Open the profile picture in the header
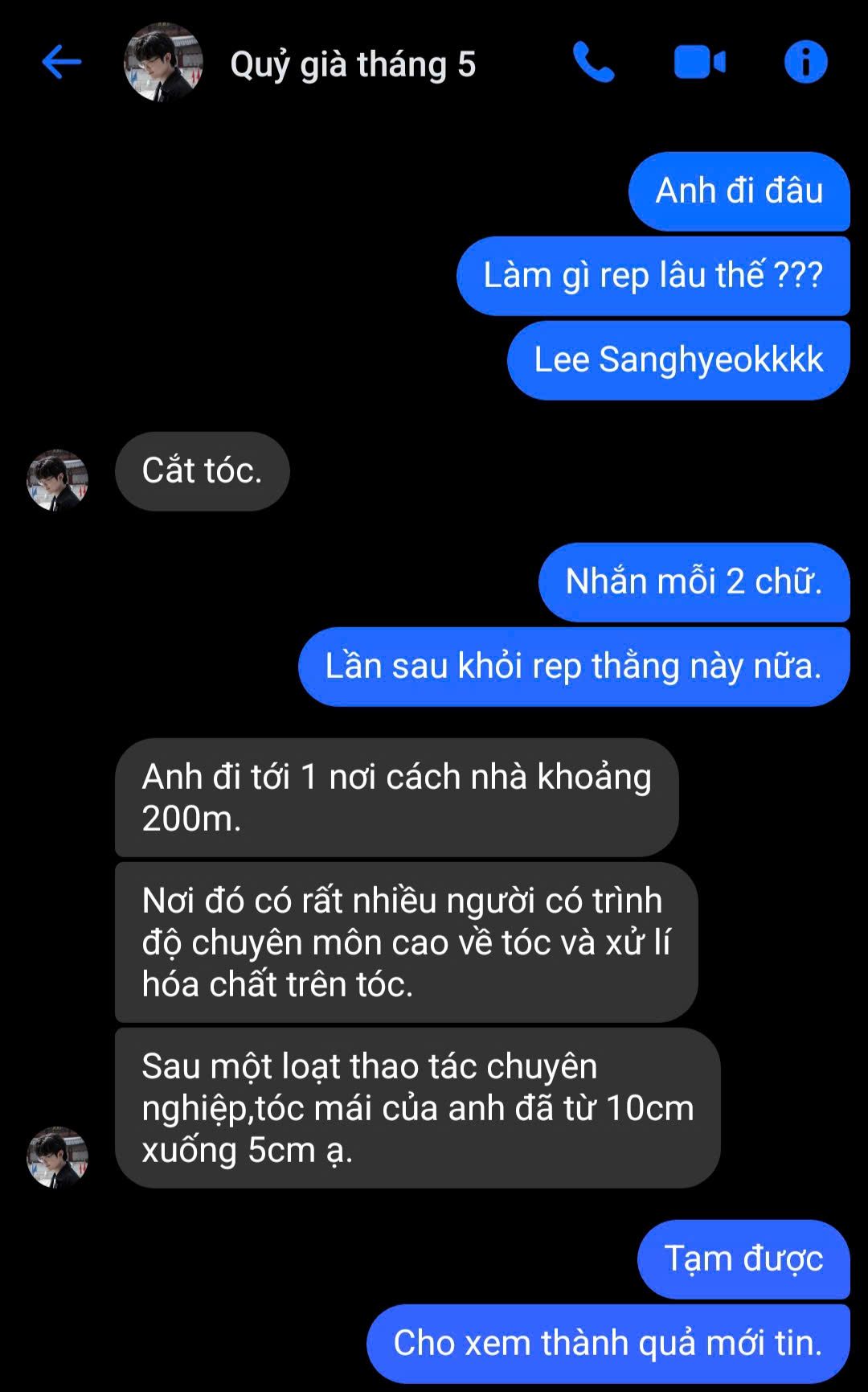 pyautogui.click(x=163, y=62)
